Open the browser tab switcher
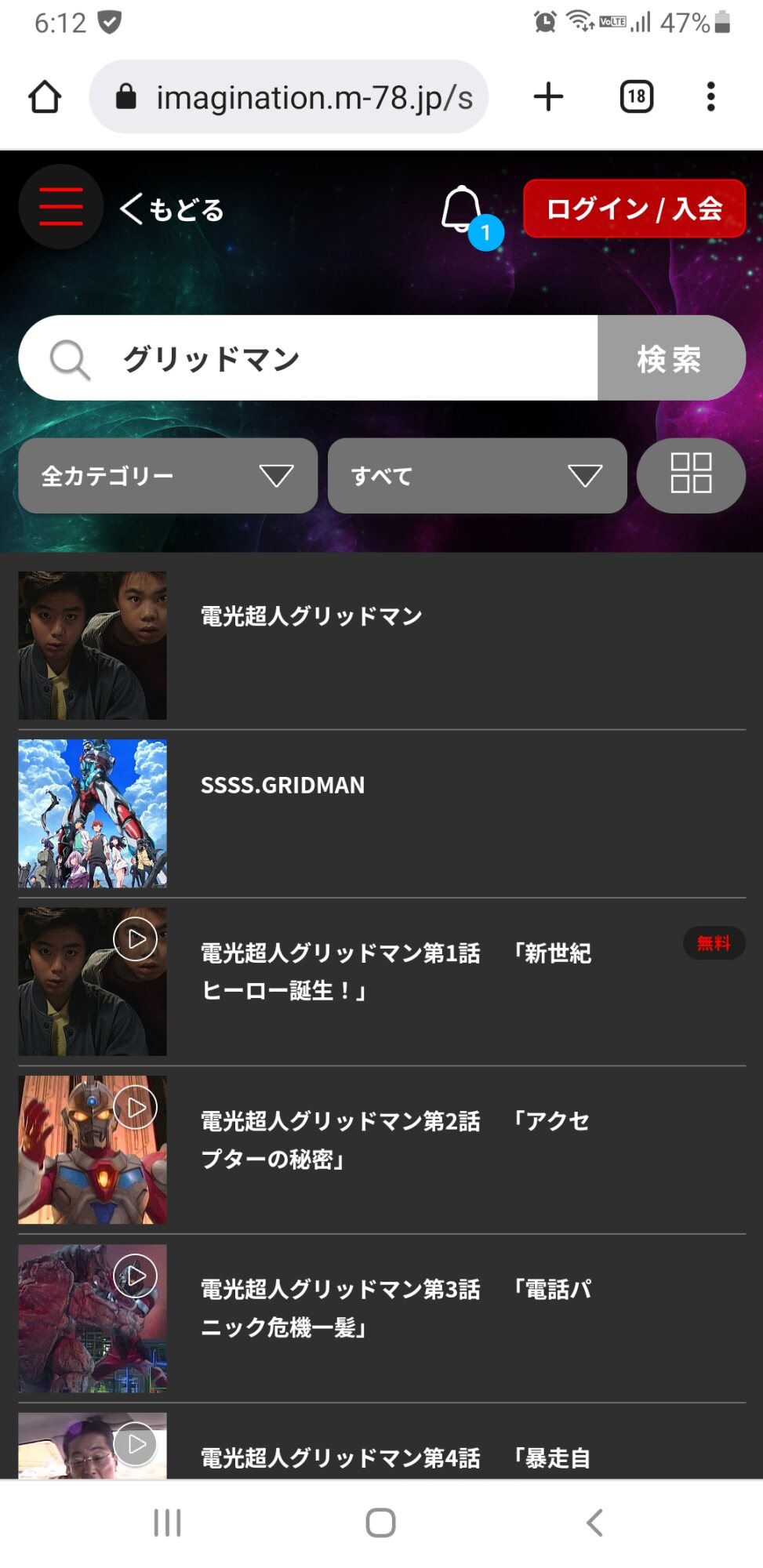Screen dimensions: 763x1568 coord(636,97)
